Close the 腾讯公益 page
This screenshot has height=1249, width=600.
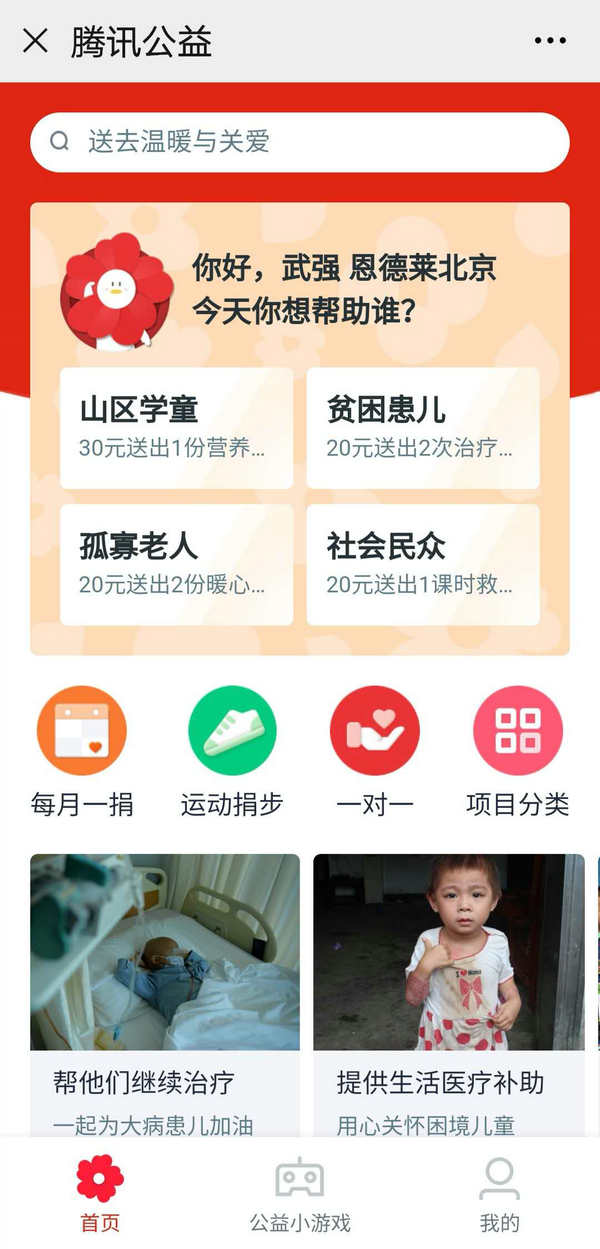pos(35,41)
